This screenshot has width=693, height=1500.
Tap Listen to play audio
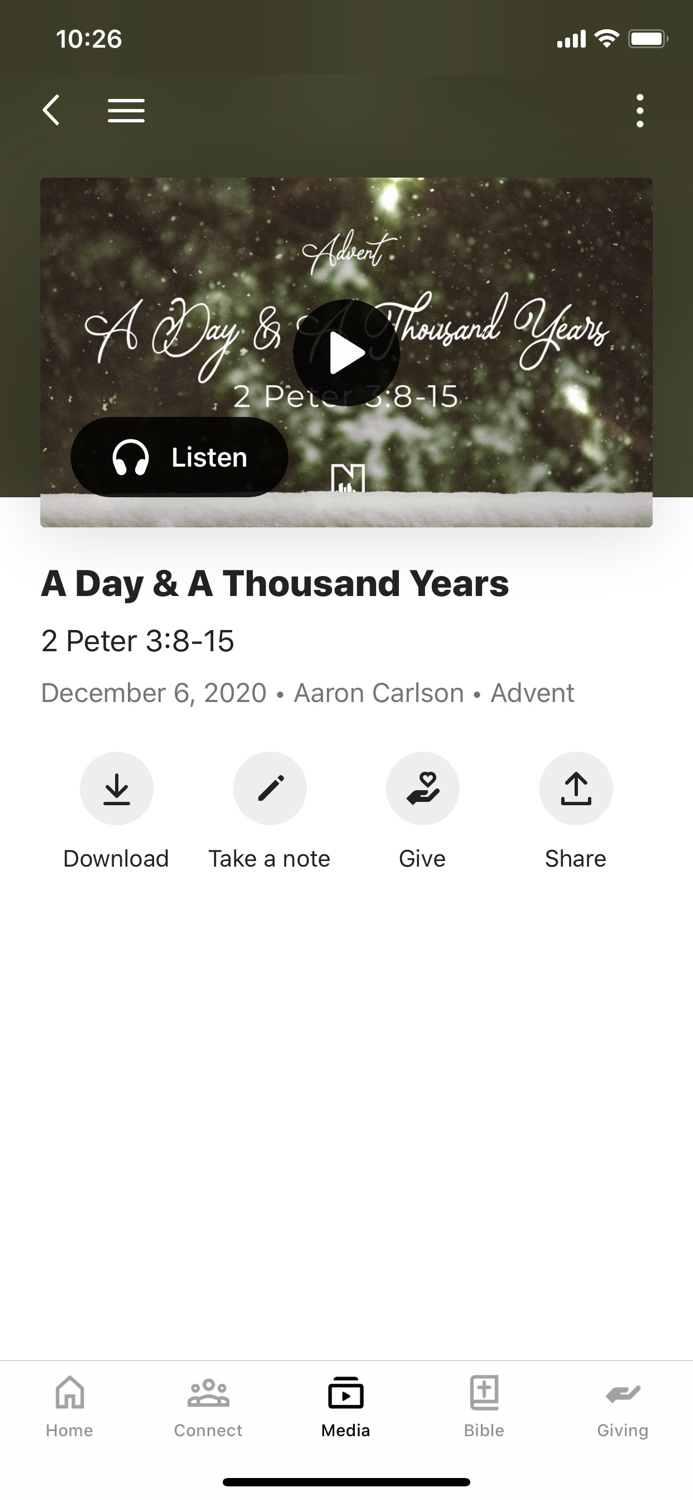[180, 457]
